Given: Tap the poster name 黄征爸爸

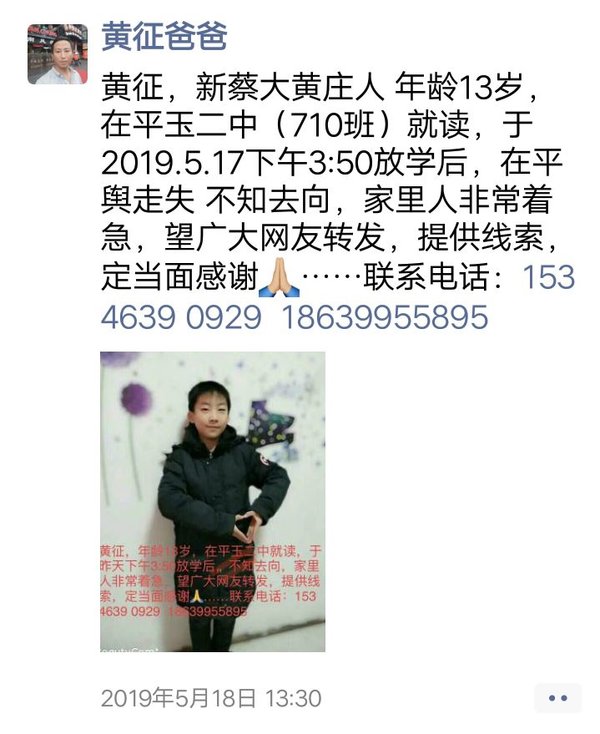Looking at the screenshot, I should (164, 37).
